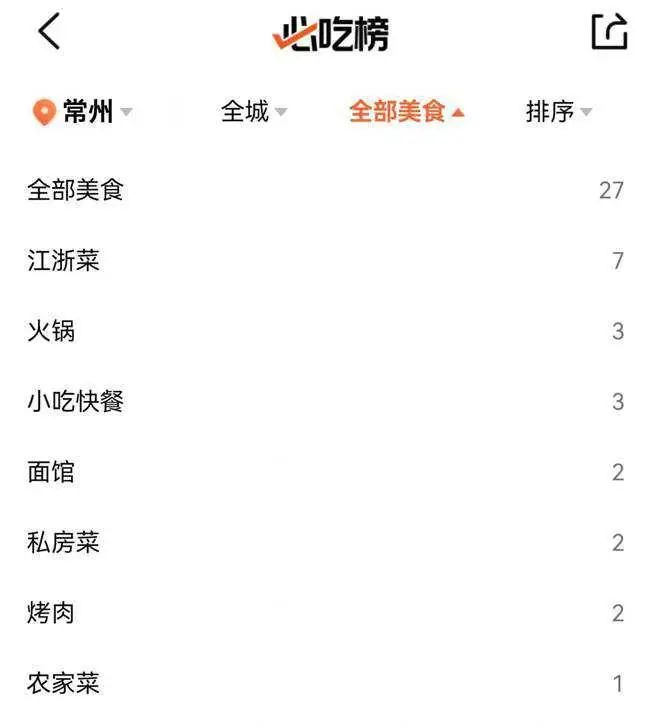The width and height of the screenshot is (660, 727).
Task: Collapse the 全部美食 category dropdown
Action: click(x=407, y=112)
